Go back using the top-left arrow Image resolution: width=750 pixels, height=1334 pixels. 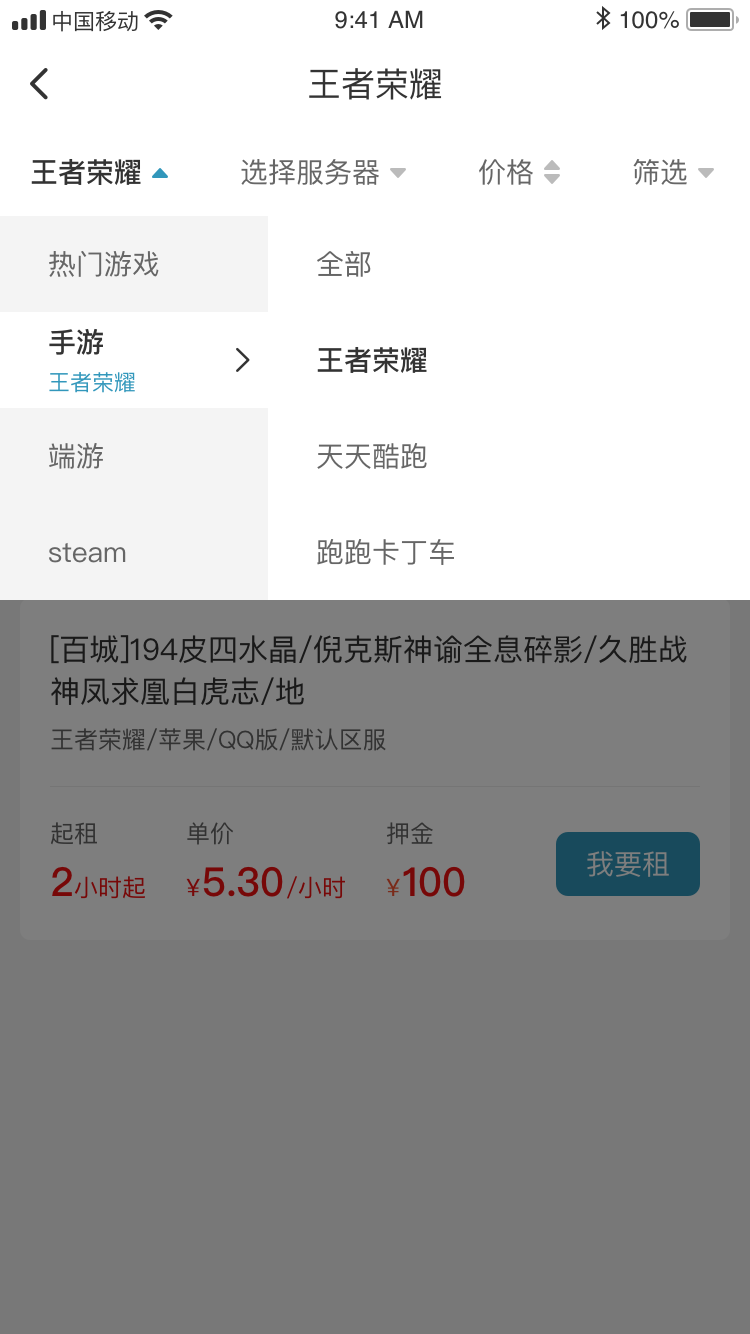tap(40, 84)
